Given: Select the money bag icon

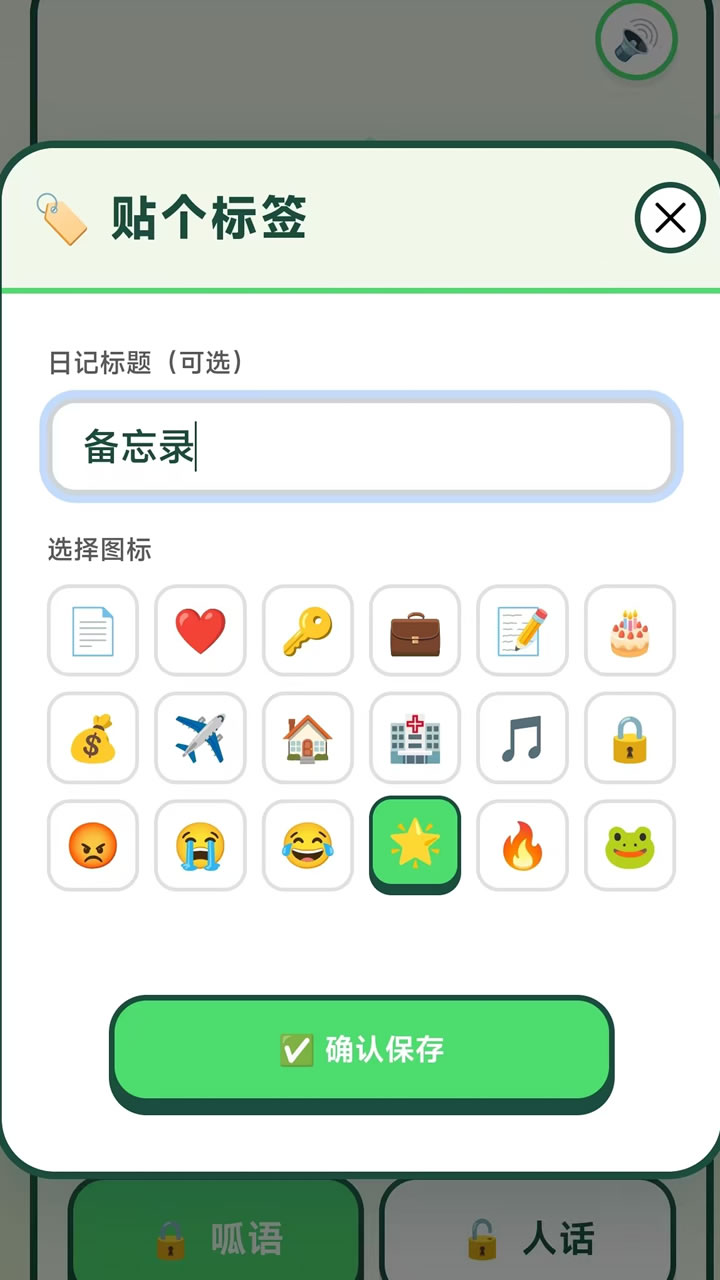Looking at the screenshot, I should point(92,739).
